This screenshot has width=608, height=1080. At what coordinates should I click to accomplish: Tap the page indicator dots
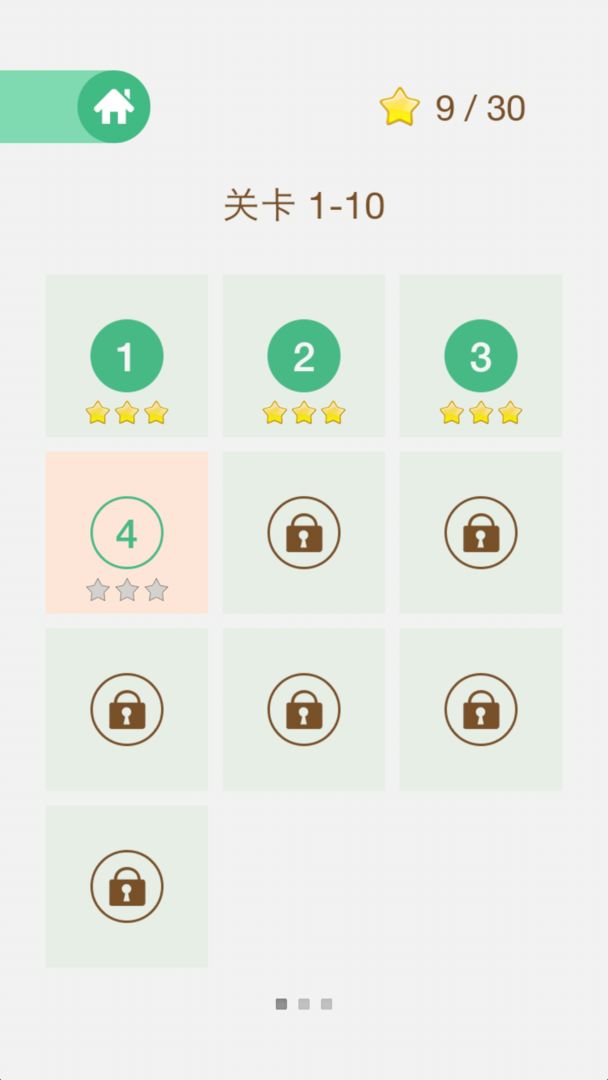[x=304, y=1004]
